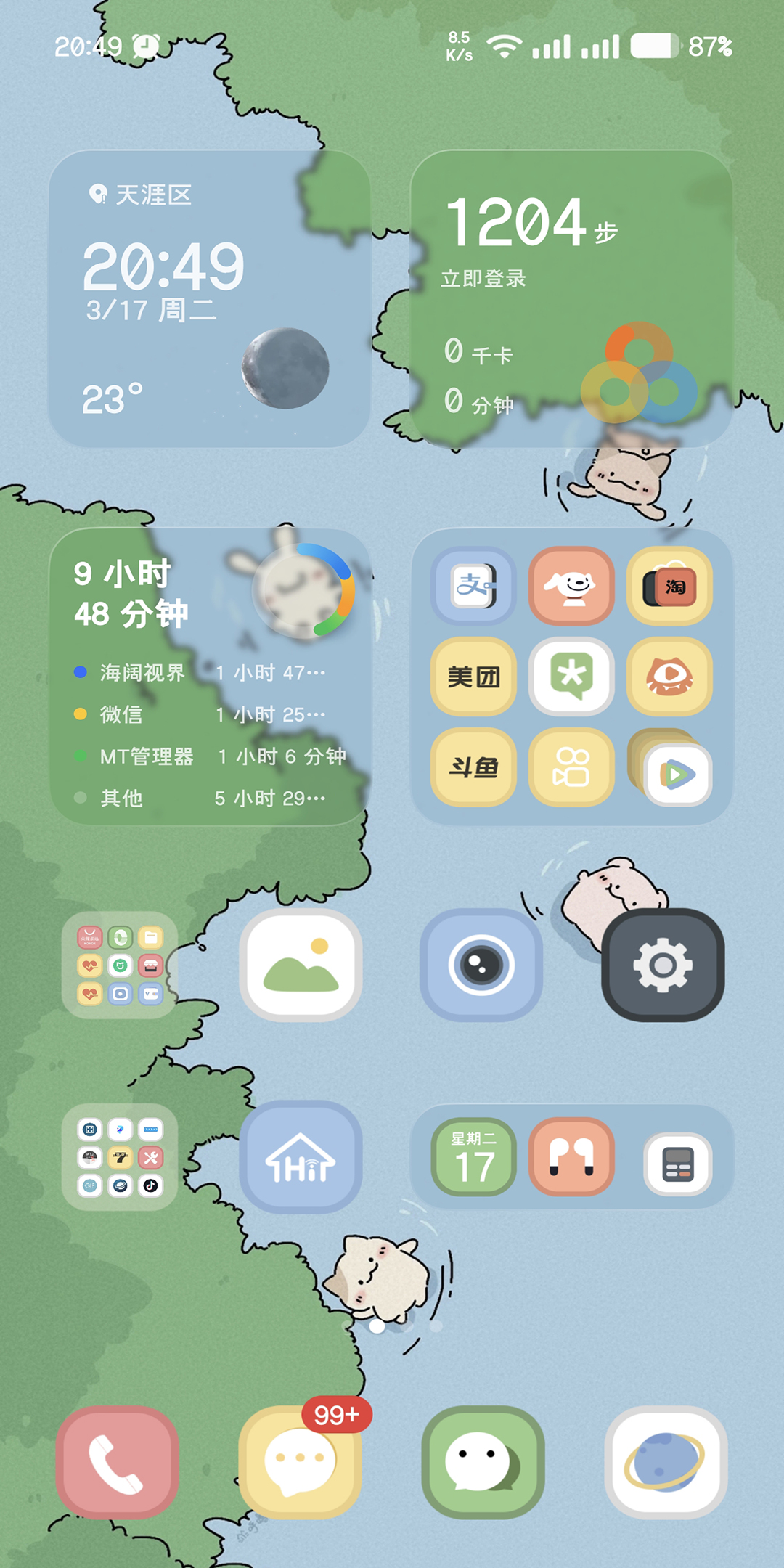The width and height of the screenshot is (784, 1568).
Task: Open the step counter health widget
Action: pos(571,299)
